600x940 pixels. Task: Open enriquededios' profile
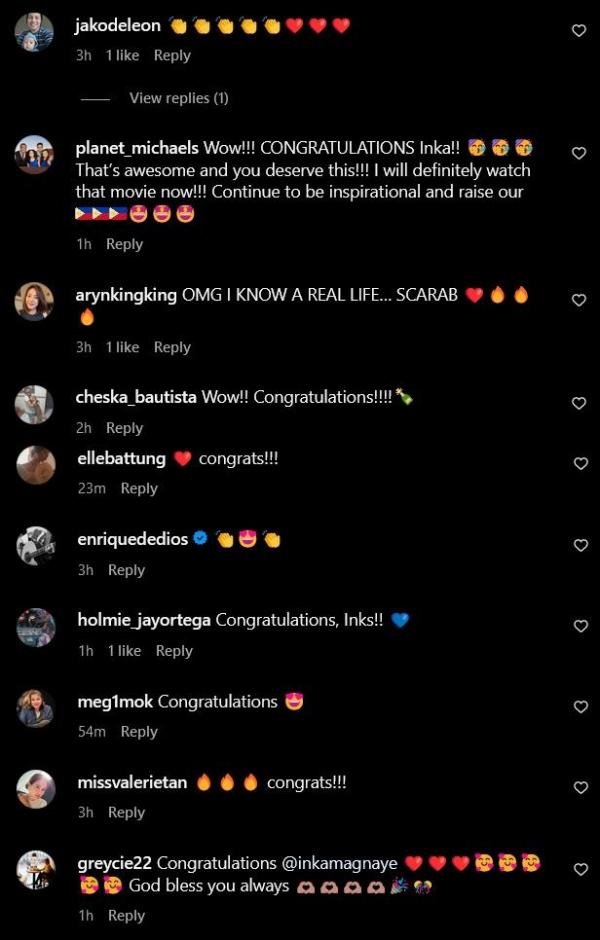coord(132,539)
